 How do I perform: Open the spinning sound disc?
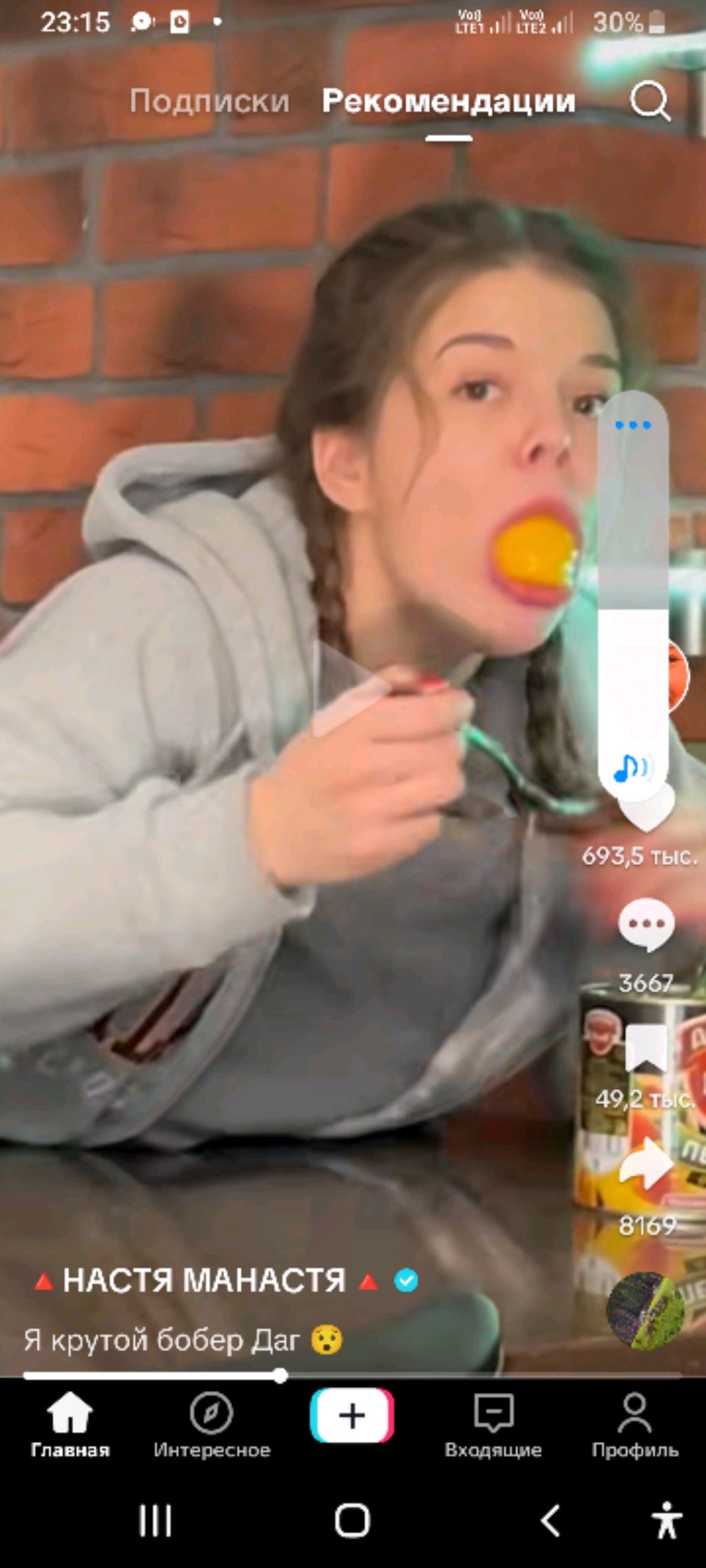(645, 1310)
